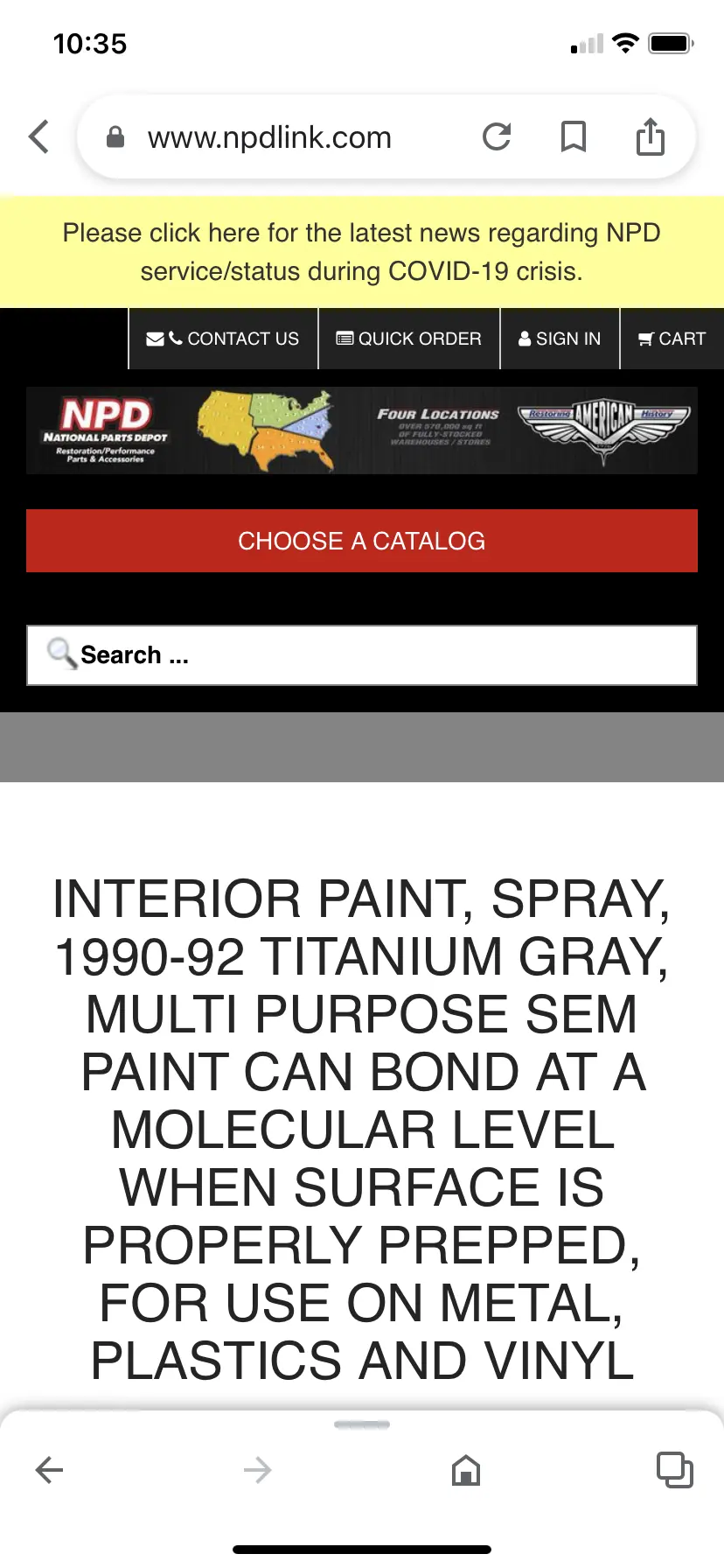Tap the Search field
This screenshot has height=1568, width=724.
coord(362,654)
